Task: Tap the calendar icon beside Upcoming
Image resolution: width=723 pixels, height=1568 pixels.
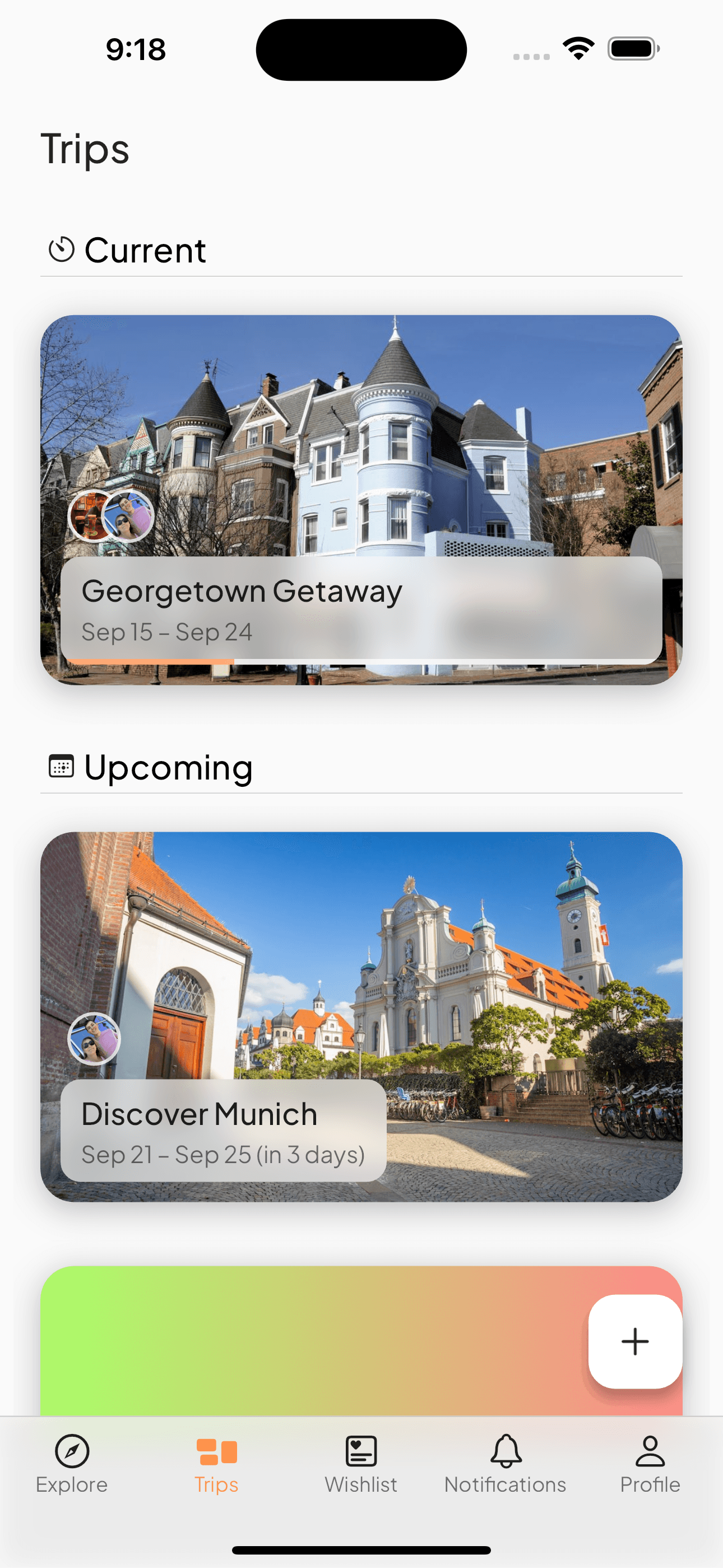Action: (x=62, y=767)
